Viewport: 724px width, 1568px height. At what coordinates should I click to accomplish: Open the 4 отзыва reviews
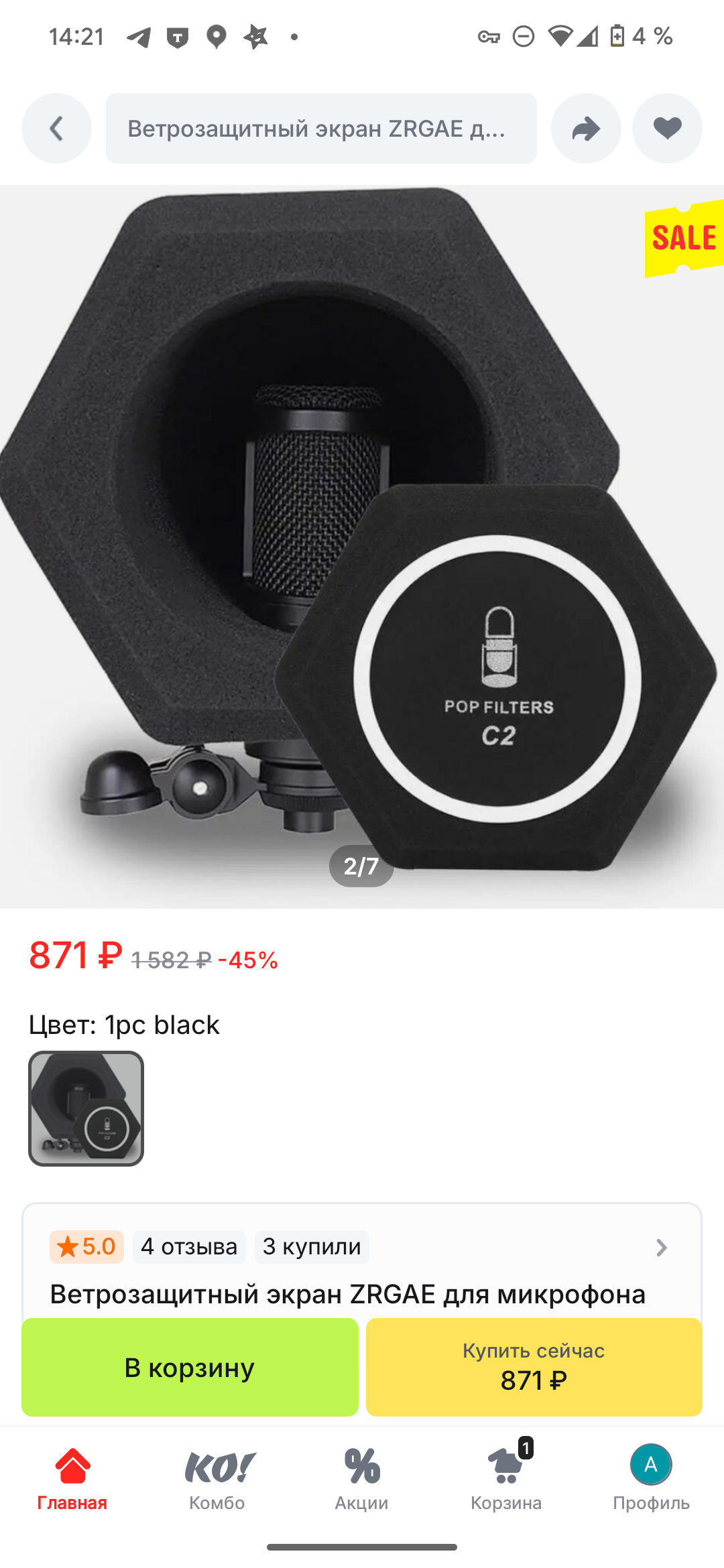tap(189, 1246)
